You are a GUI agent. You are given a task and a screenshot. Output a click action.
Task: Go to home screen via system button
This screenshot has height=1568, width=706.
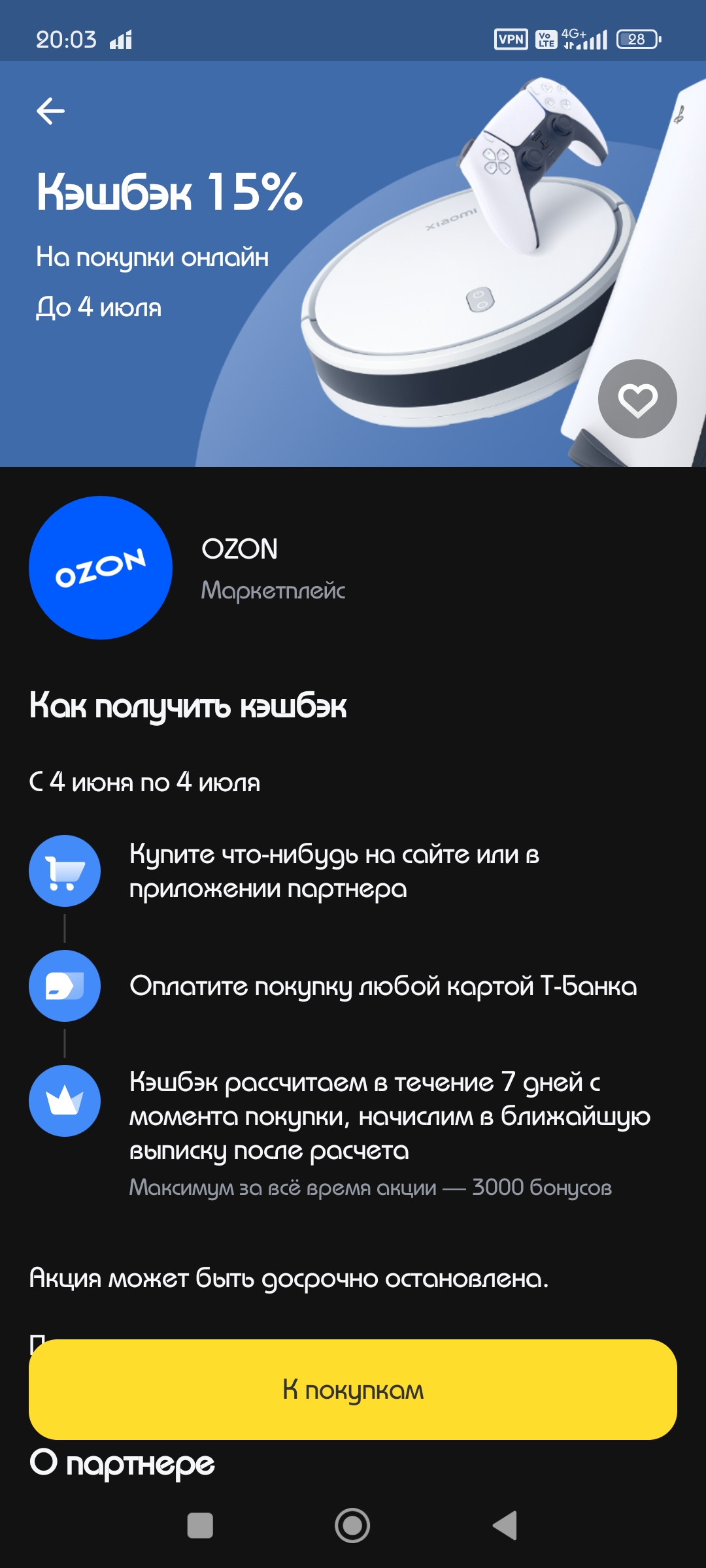pyautogui.click(x=352, y=1526)
